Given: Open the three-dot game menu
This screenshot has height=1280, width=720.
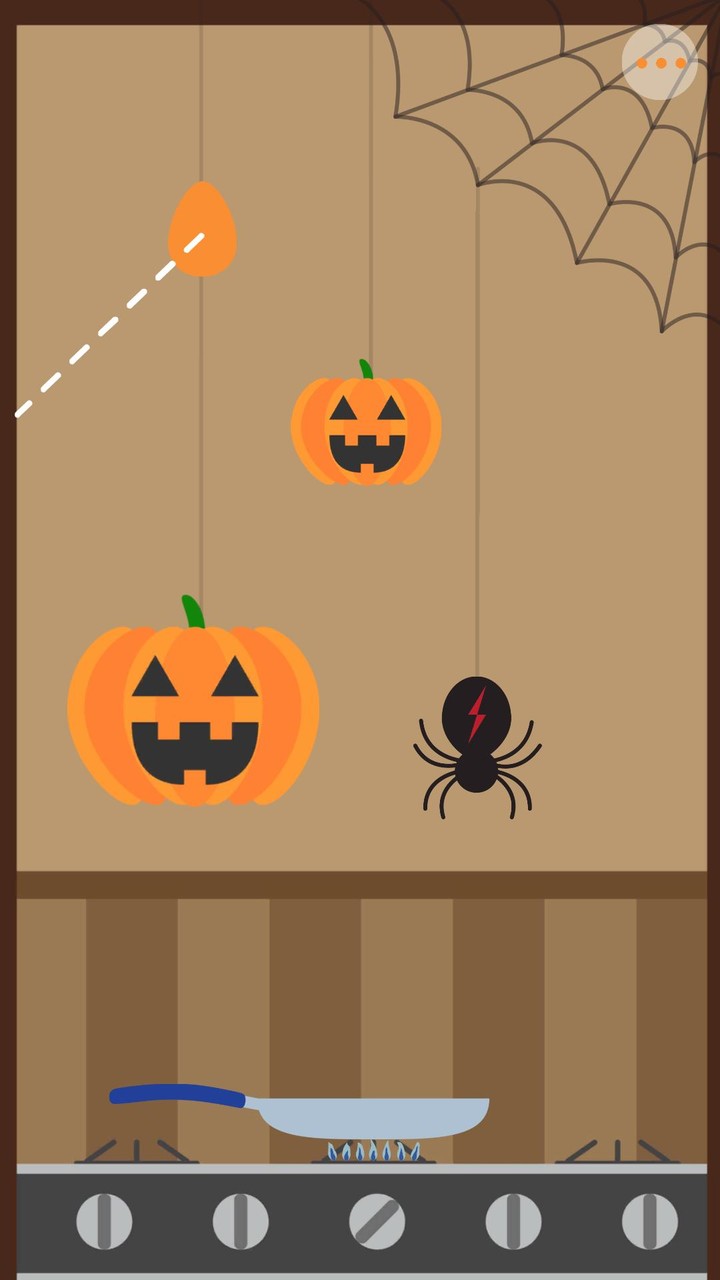Looking at the screenshot, I should coord(660,63).
